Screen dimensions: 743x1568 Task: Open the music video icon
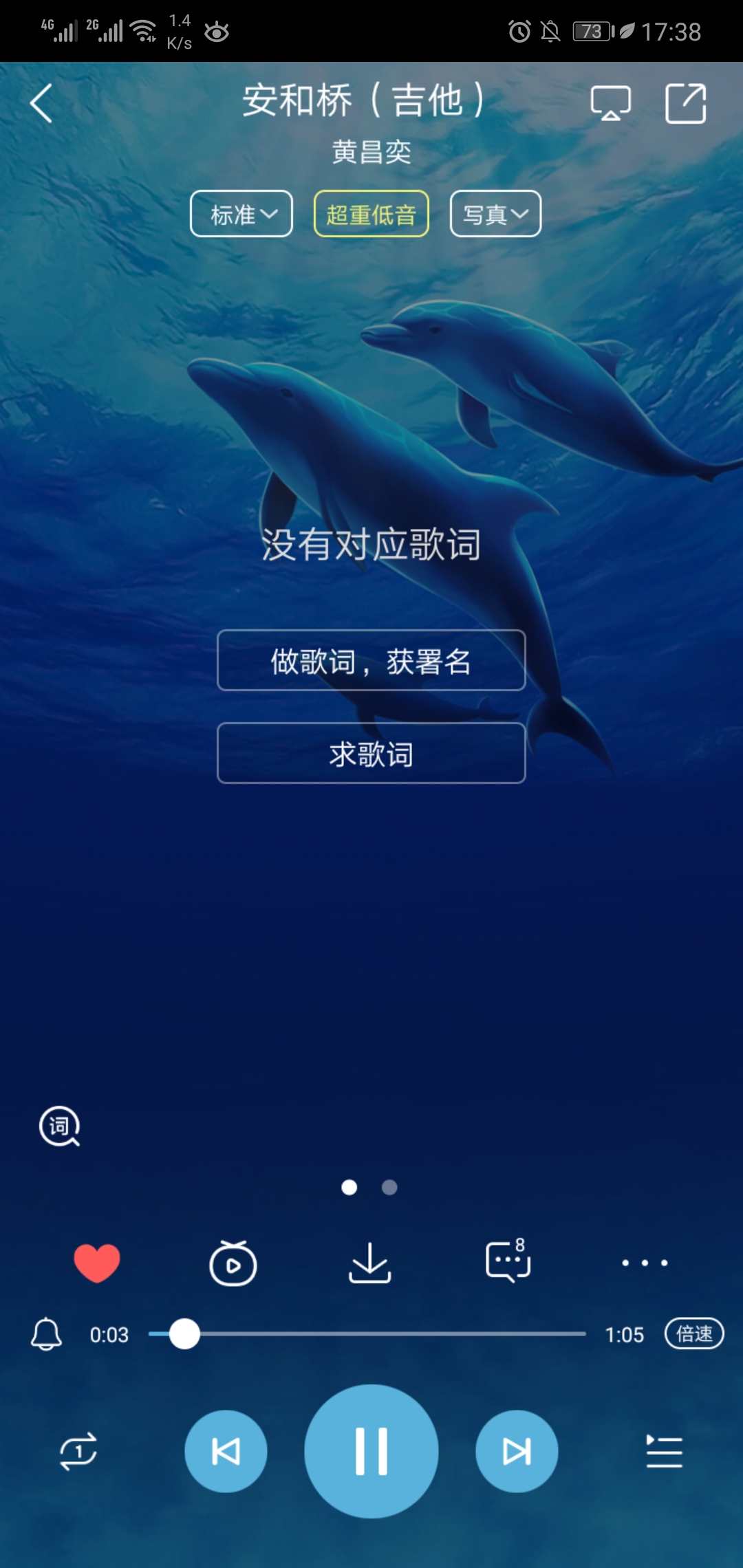point(233,1263)
